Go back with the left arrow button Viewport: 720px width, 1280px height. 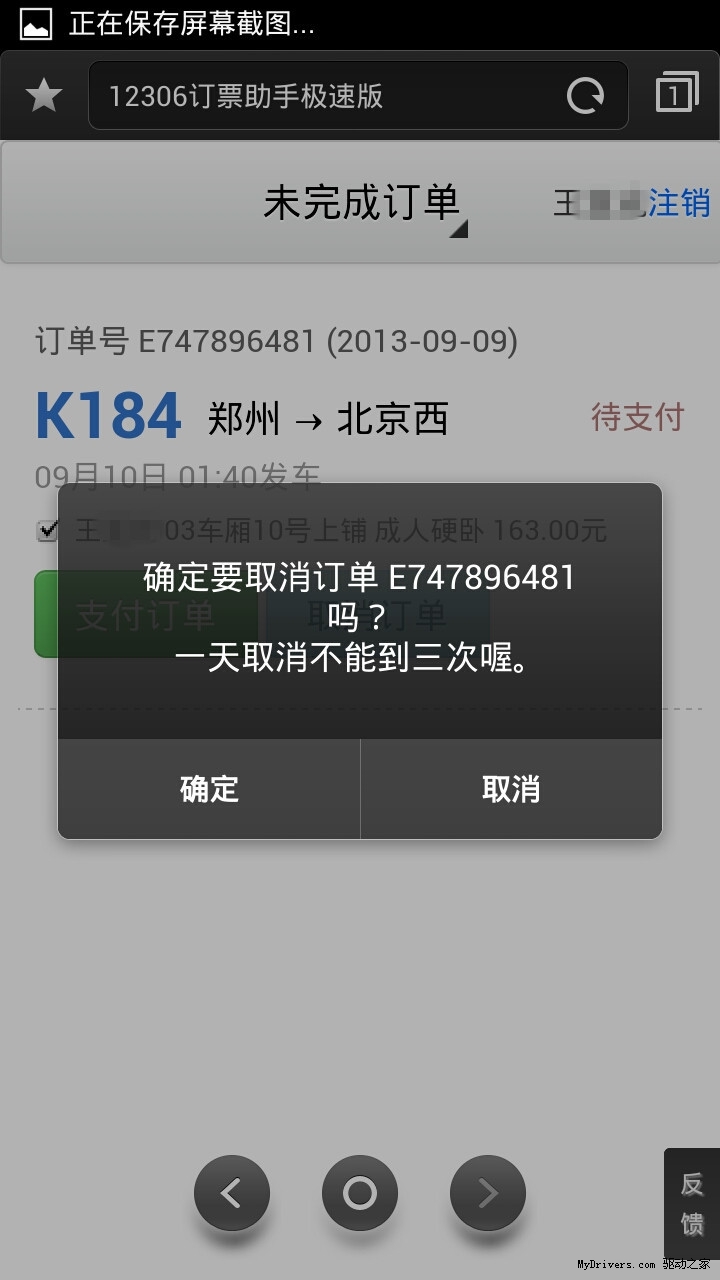coord(232,1193)
